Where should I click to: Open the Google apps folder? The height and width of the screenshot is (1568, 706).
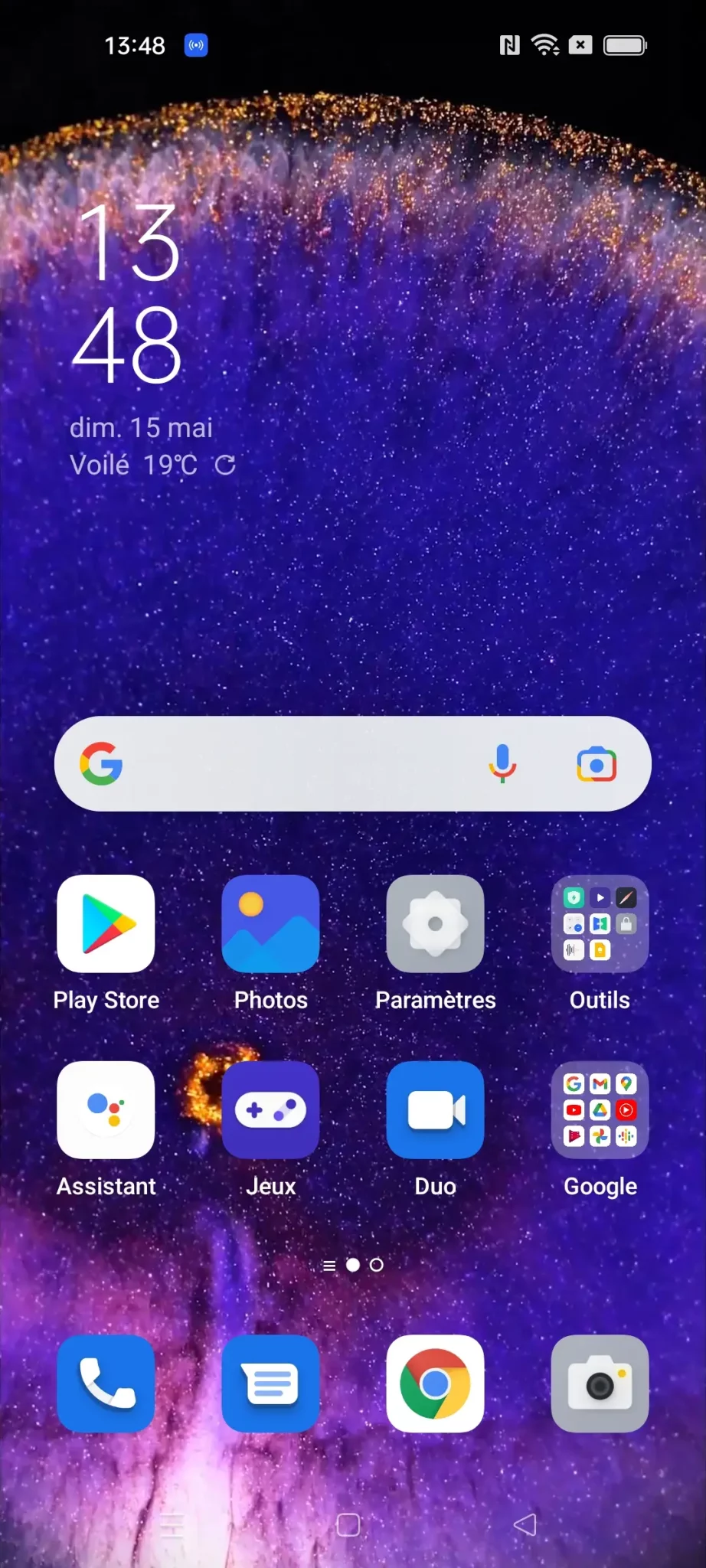(x=600, y=1110)
